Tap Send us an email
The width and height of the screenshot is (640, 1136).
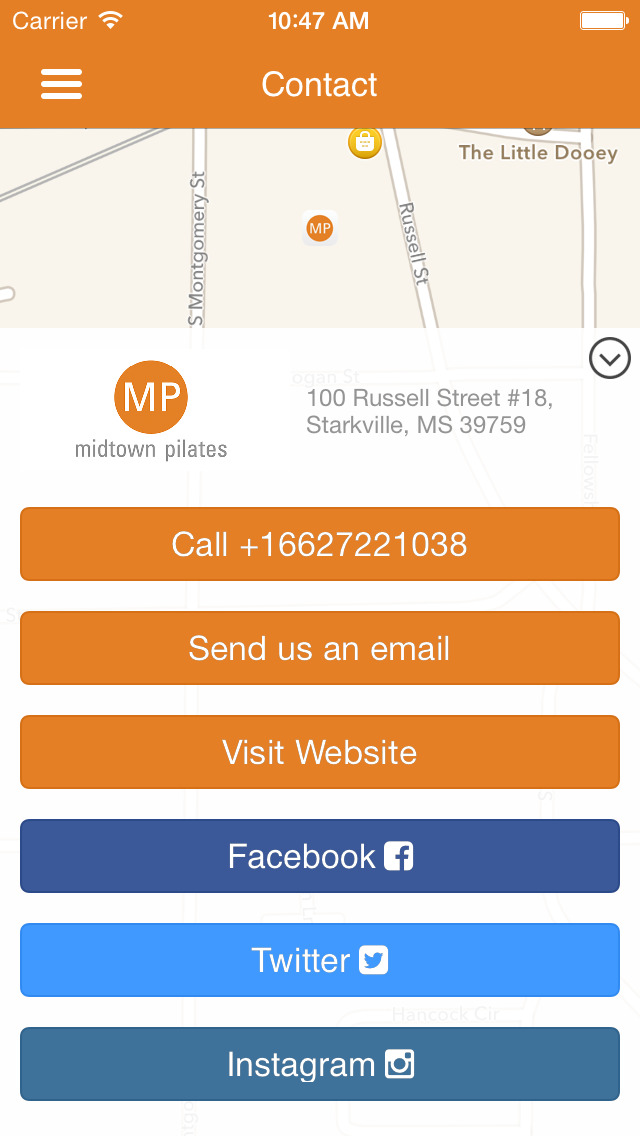coord(320,648)
